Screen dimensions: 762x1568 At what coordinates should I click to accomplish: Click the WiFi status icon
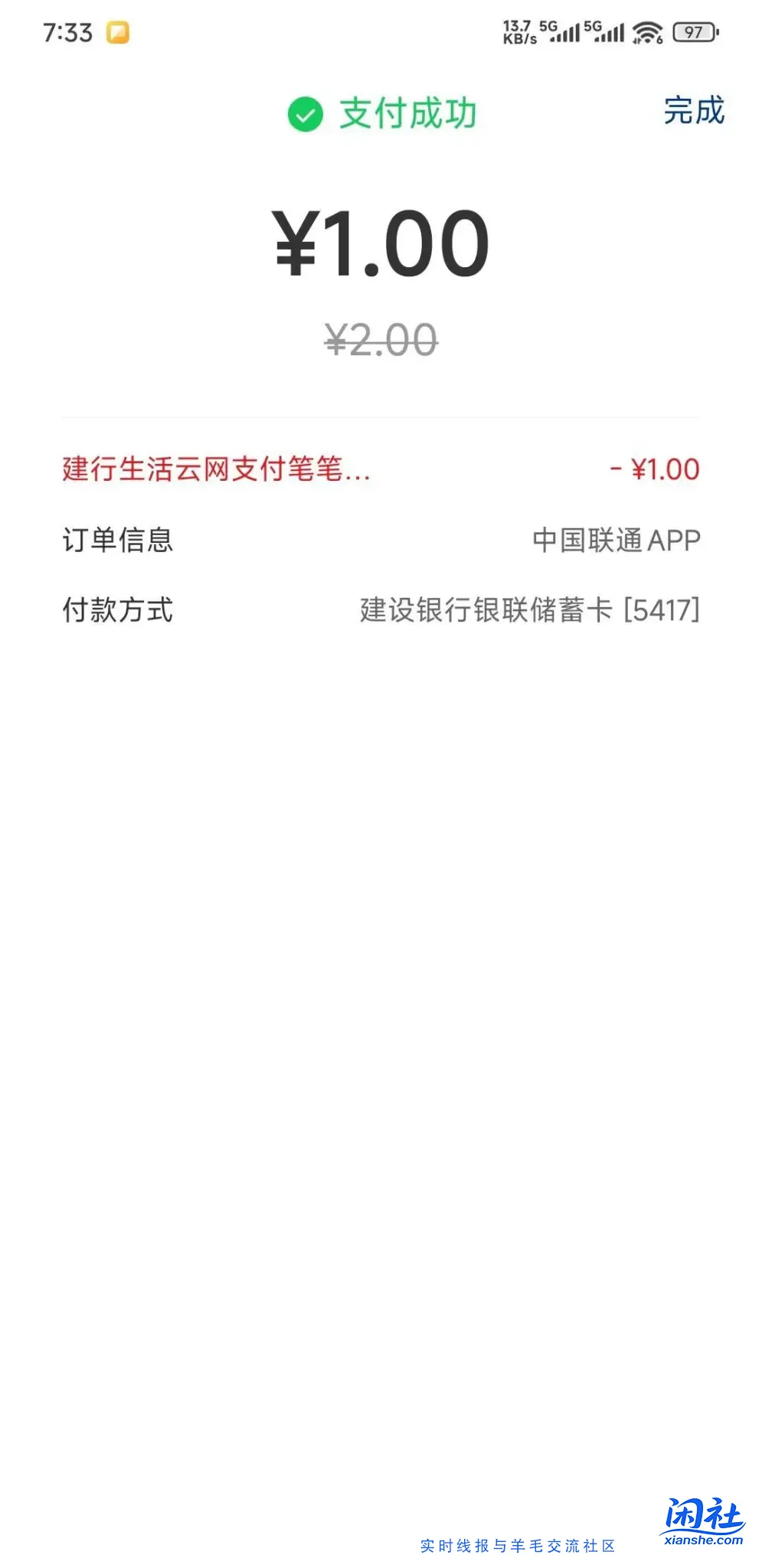pos(647,33)
